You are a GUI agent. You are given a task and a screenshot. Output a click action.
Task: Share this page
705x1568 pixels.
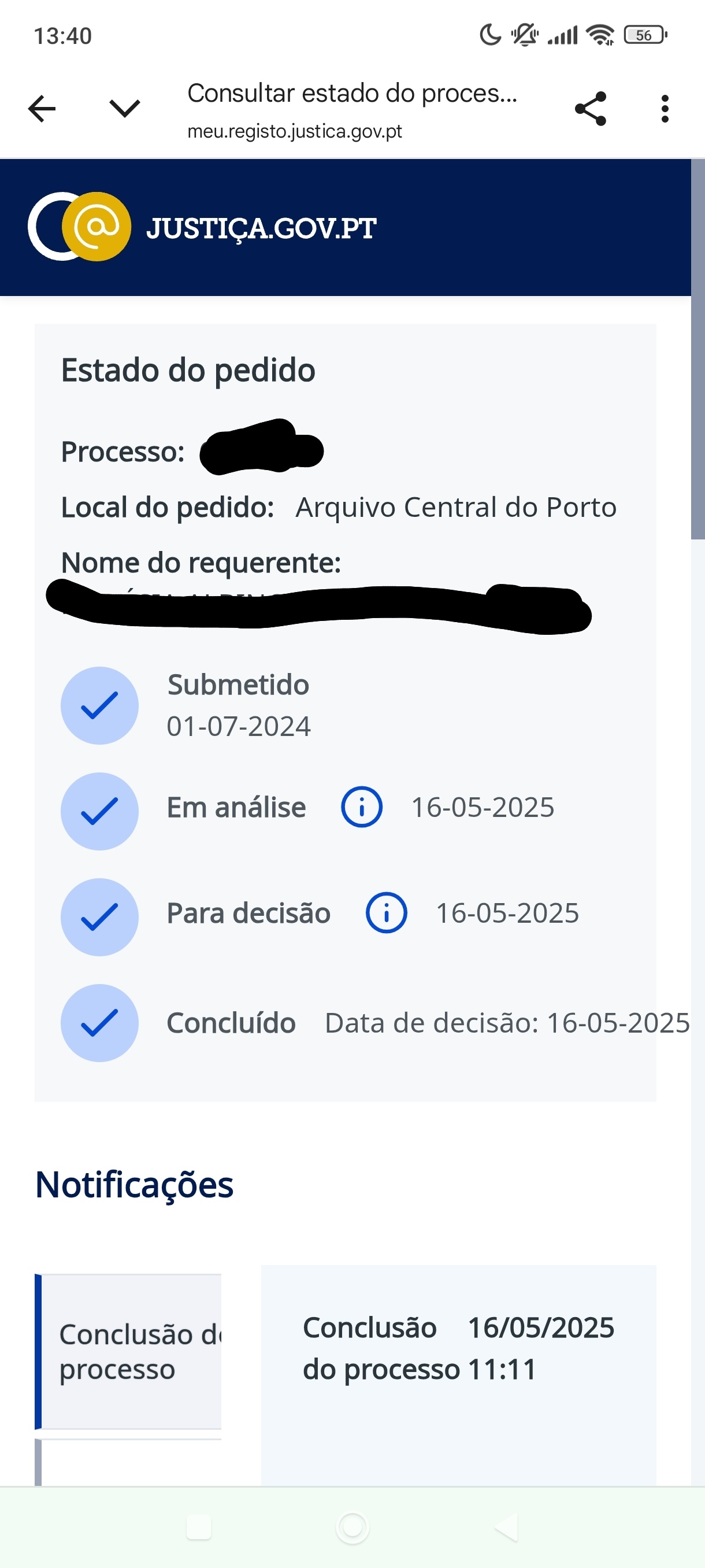pos(590,109)
